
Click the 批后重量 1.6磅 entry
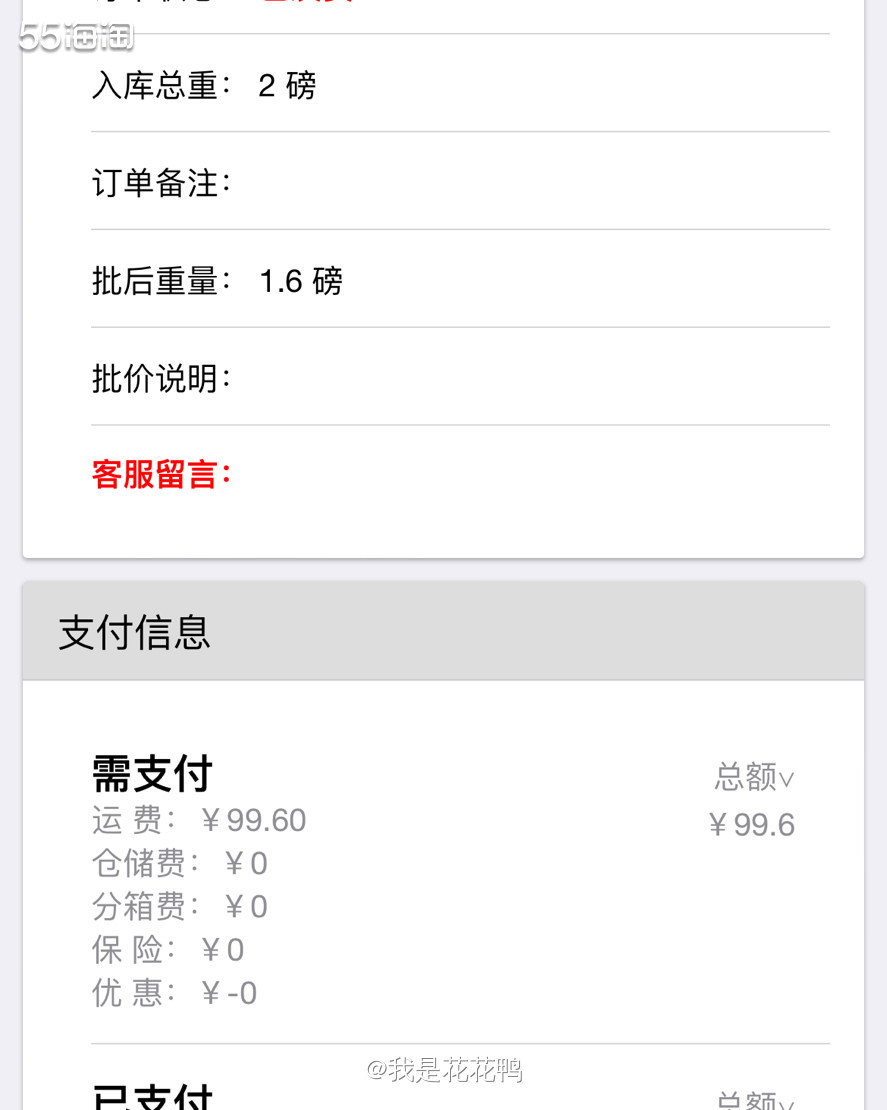pos(215,282)
